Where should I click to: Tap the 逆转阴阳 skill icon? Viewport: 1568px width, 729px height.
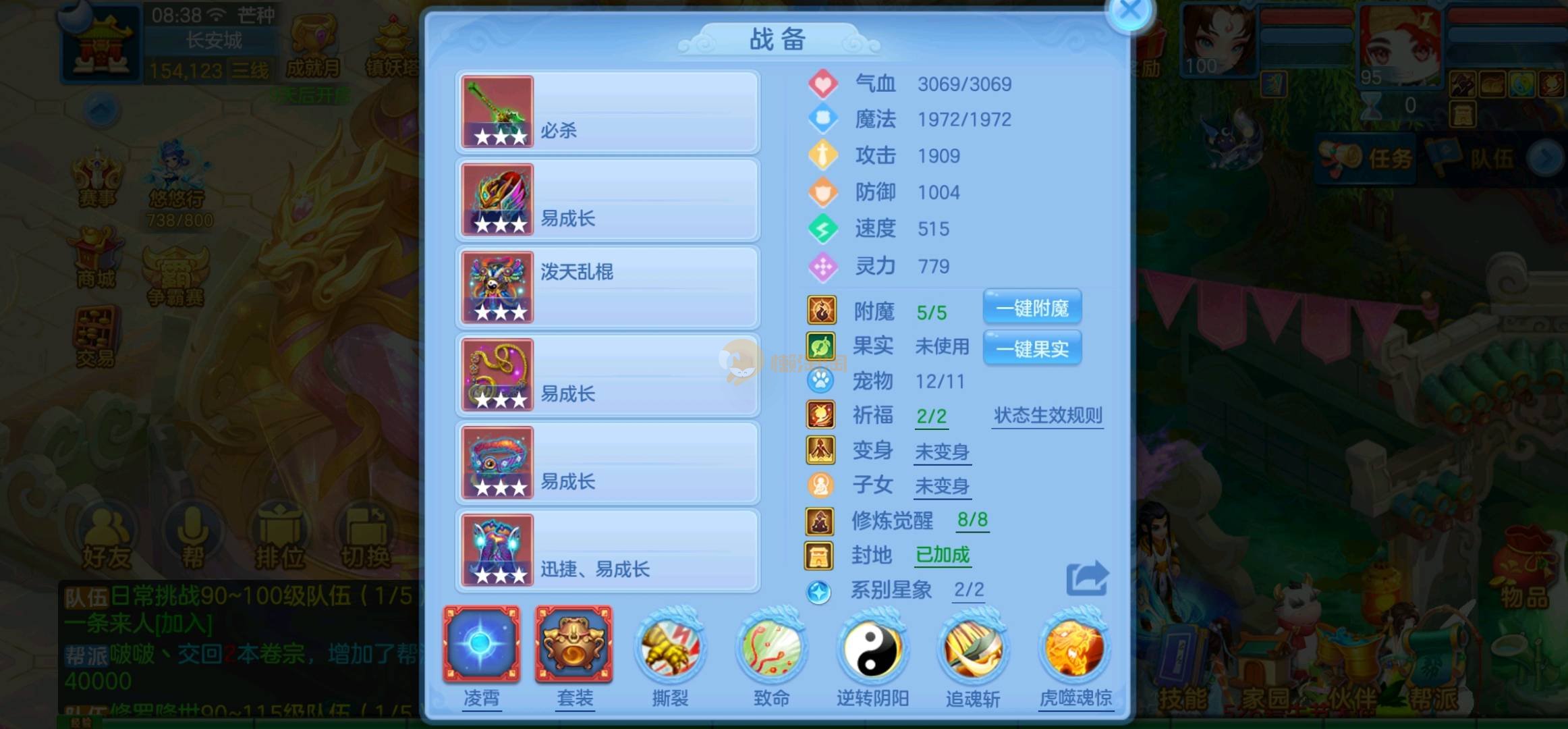872,648
